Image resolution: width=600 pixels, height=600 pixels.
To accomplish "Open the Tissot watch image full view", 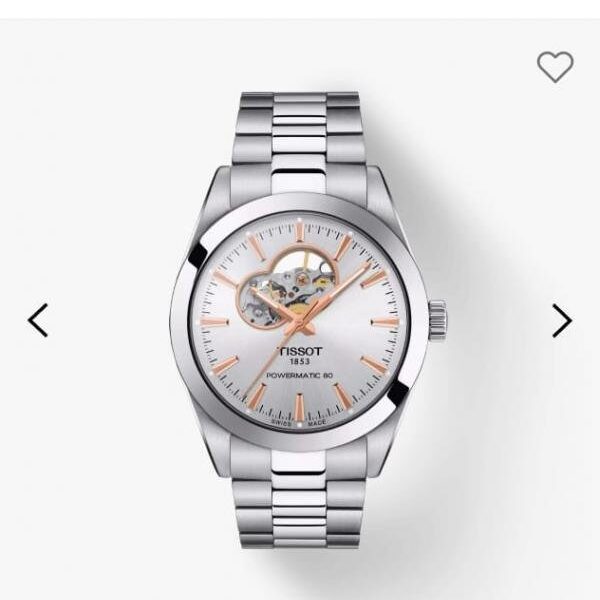I will point(300,320).
